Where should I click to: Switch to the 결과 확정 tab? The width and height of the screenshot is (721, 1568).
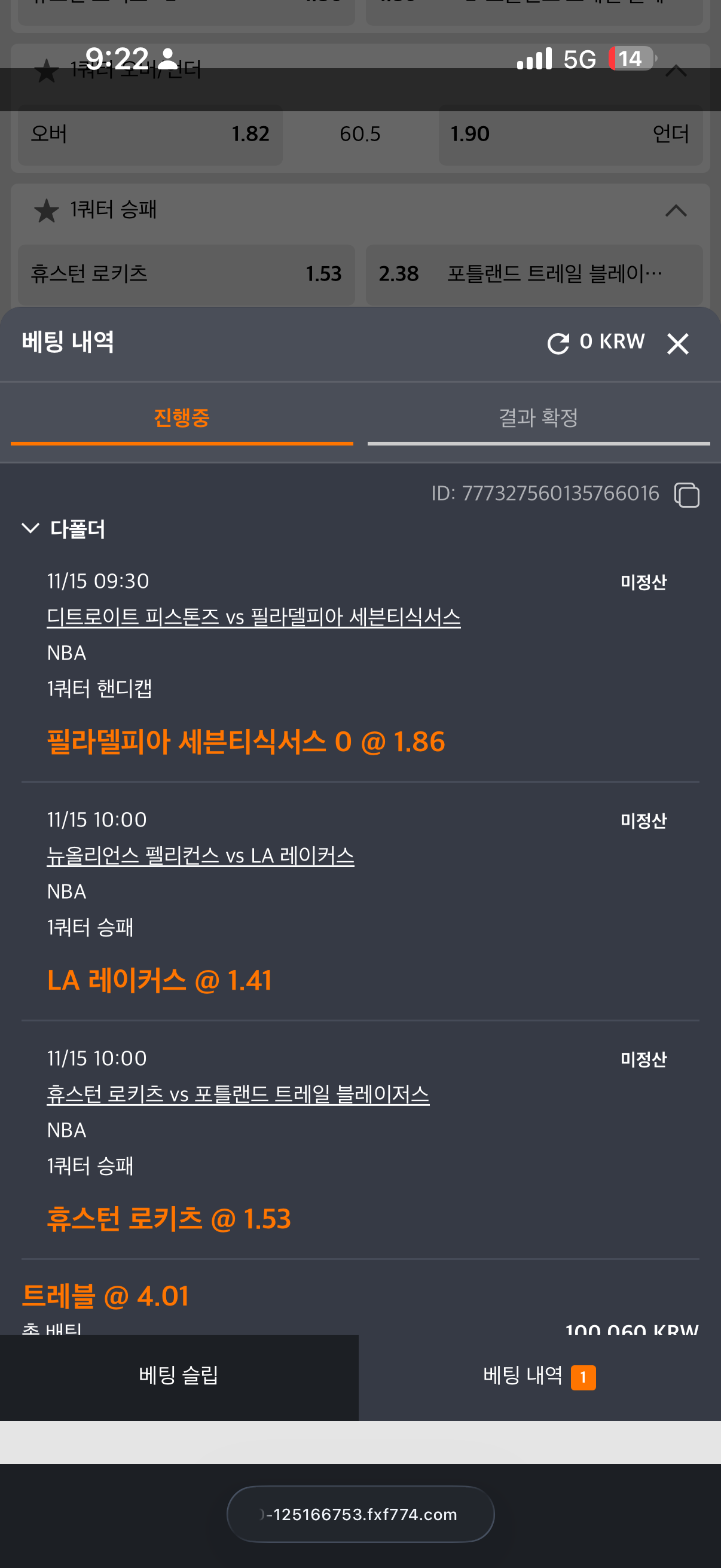coord(538,418)
